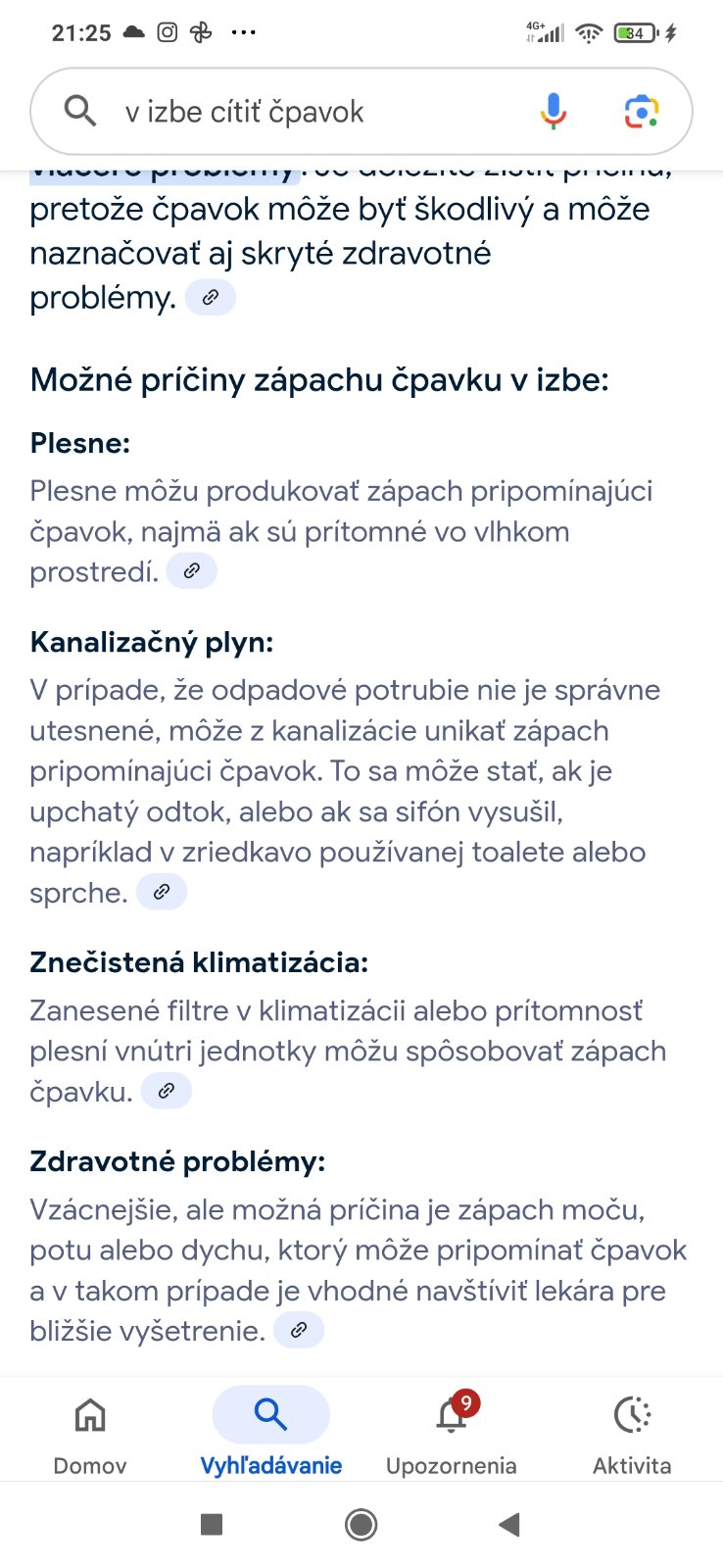
Task: Tap the system home button
Action: pos(361,1524)
